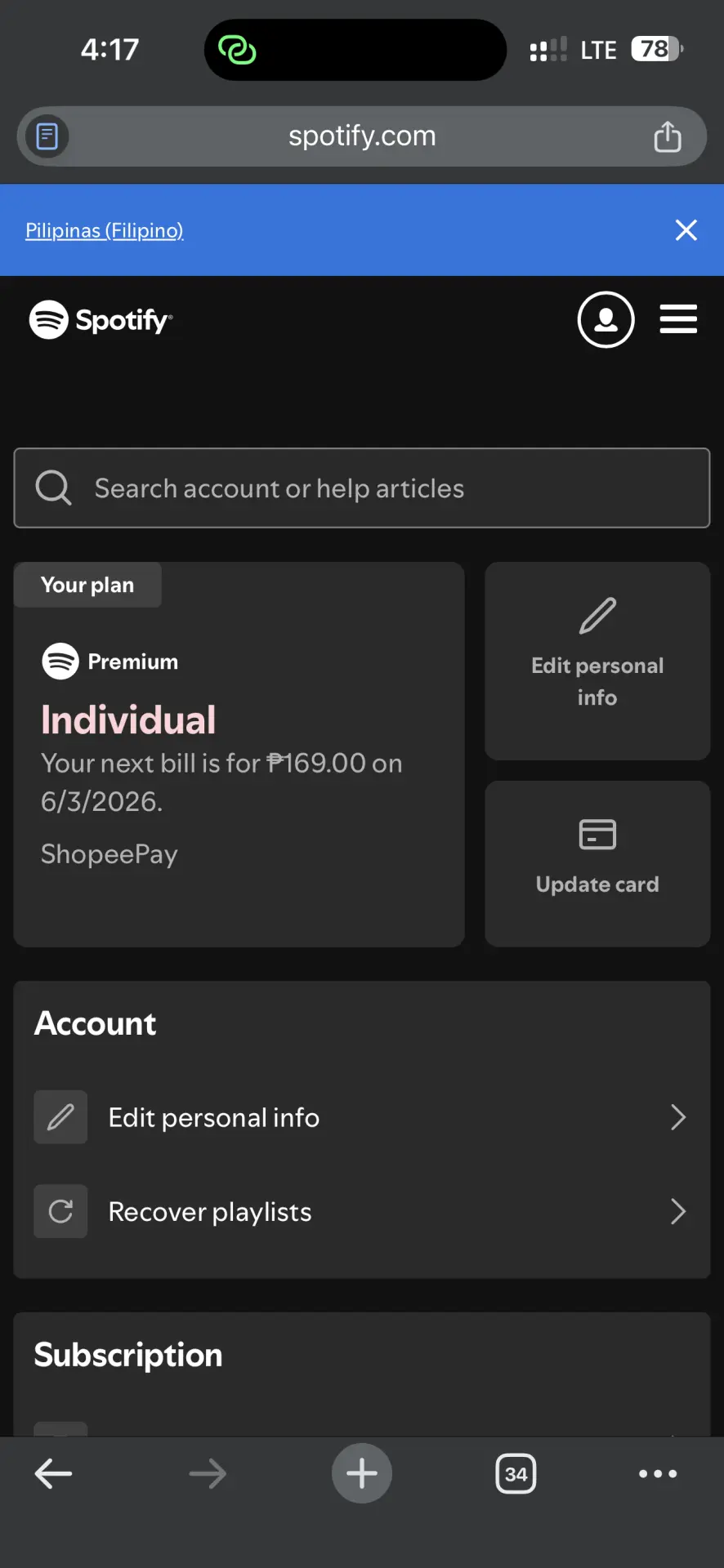Open Edit personal info row under Account
Image resolution: width=724 pixels, height=1568 pixels.
tap(360, 1117)
